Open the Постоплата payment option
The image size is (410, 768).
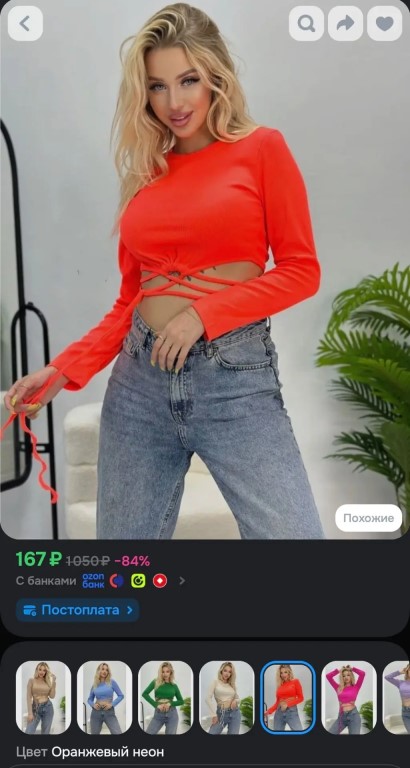[77, 610]
